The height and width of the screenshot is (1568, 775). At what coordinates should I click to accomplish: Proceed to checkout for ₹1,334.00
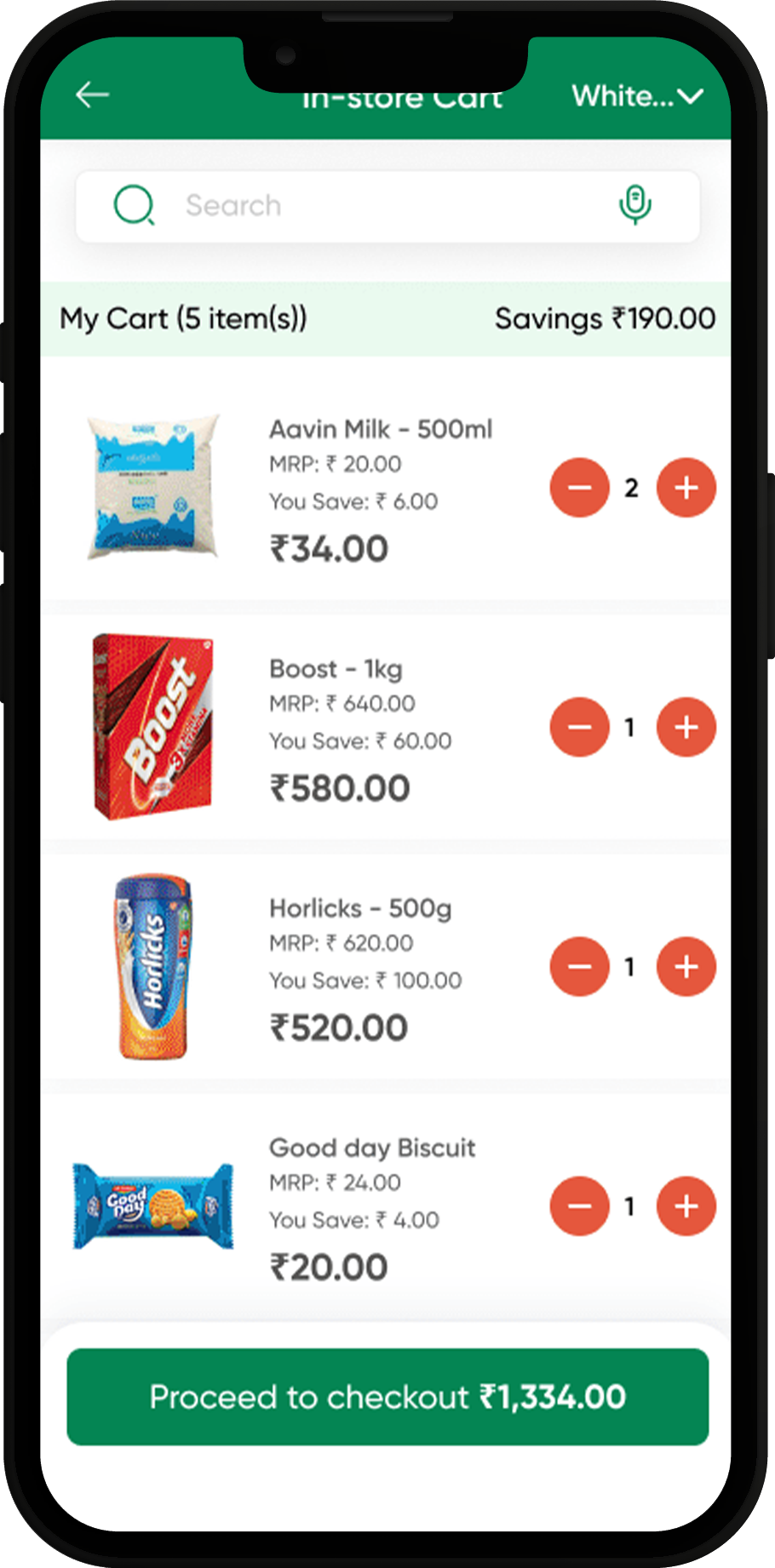387,1397
